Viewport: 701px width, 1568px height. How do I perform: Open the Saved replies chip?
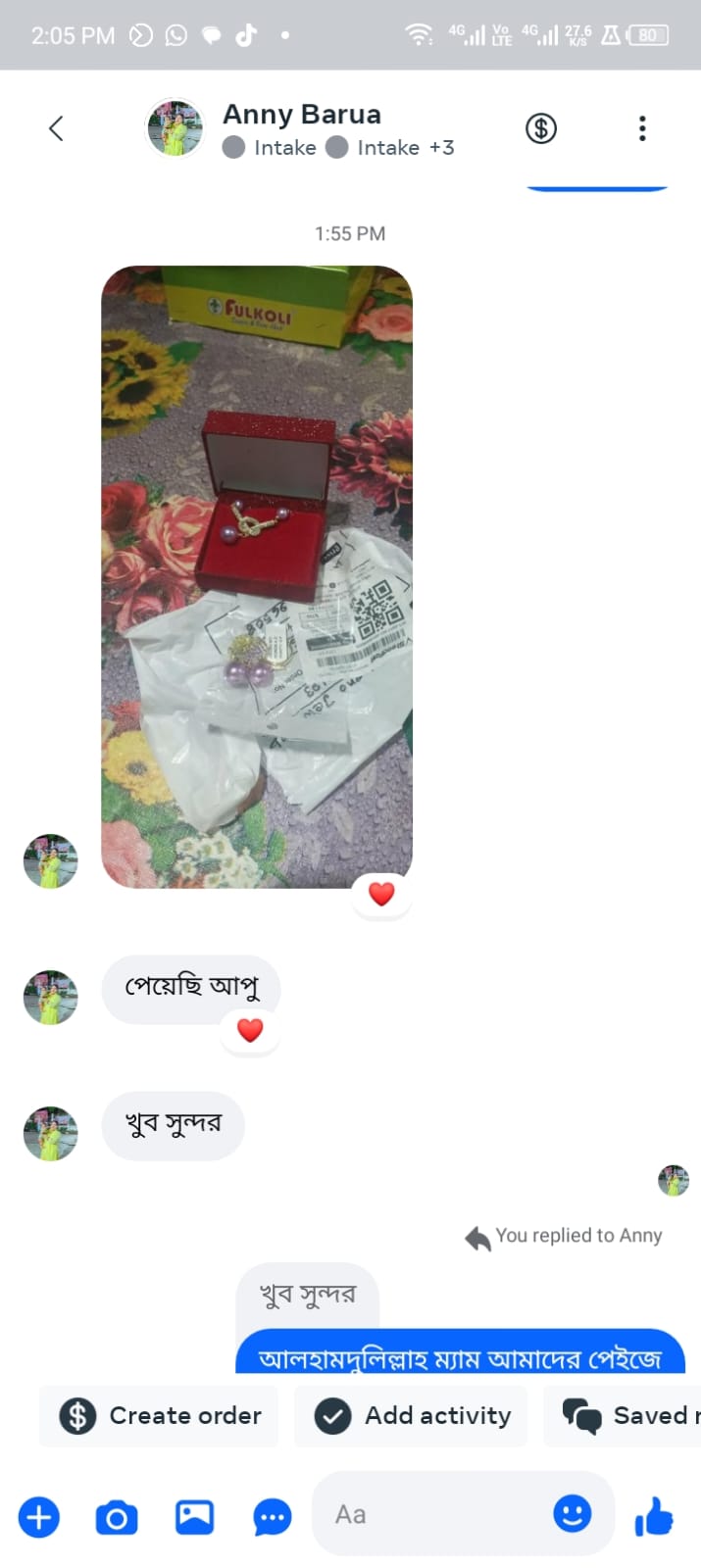624,1415
